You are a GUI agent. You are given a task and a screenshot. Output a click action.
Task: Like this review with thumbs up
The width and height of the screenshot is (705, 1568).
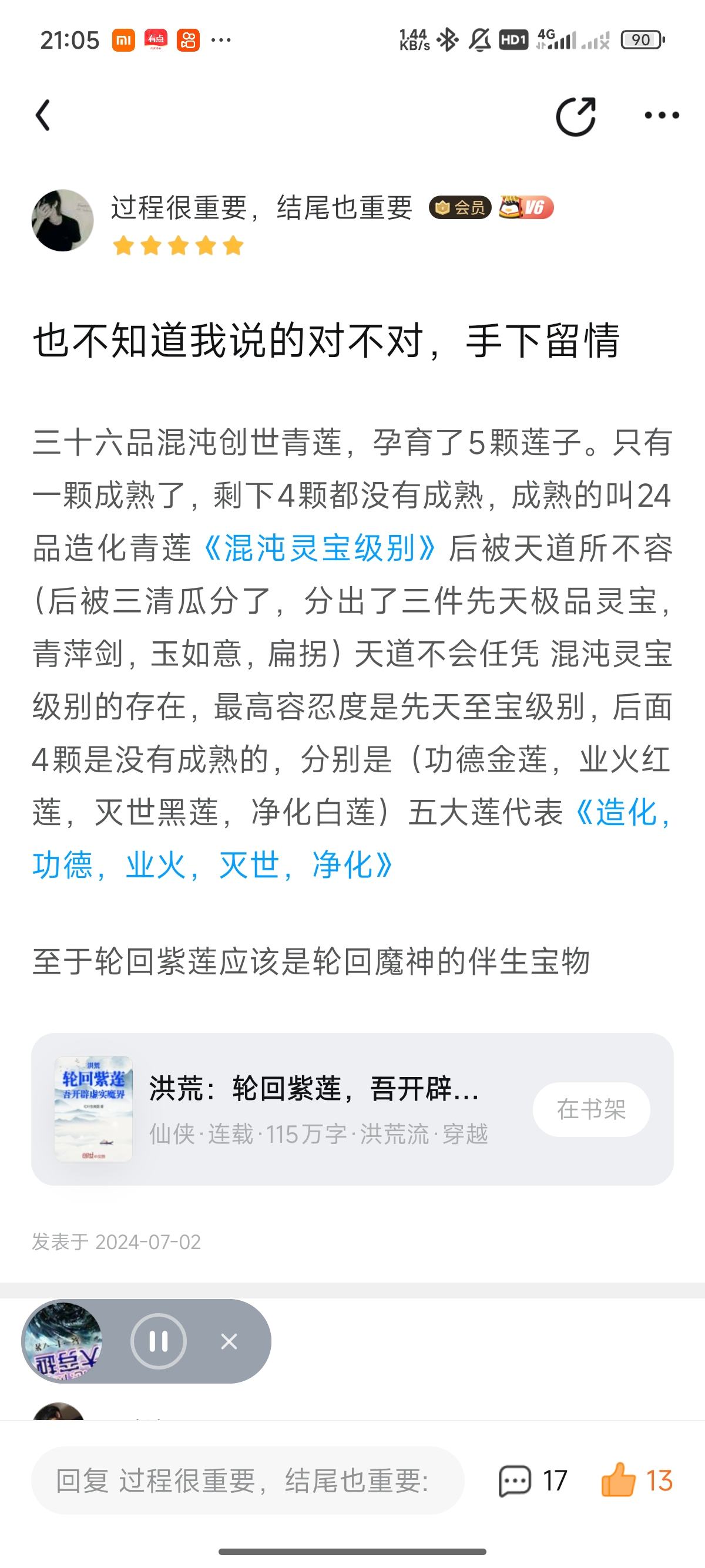(636, 1480)
